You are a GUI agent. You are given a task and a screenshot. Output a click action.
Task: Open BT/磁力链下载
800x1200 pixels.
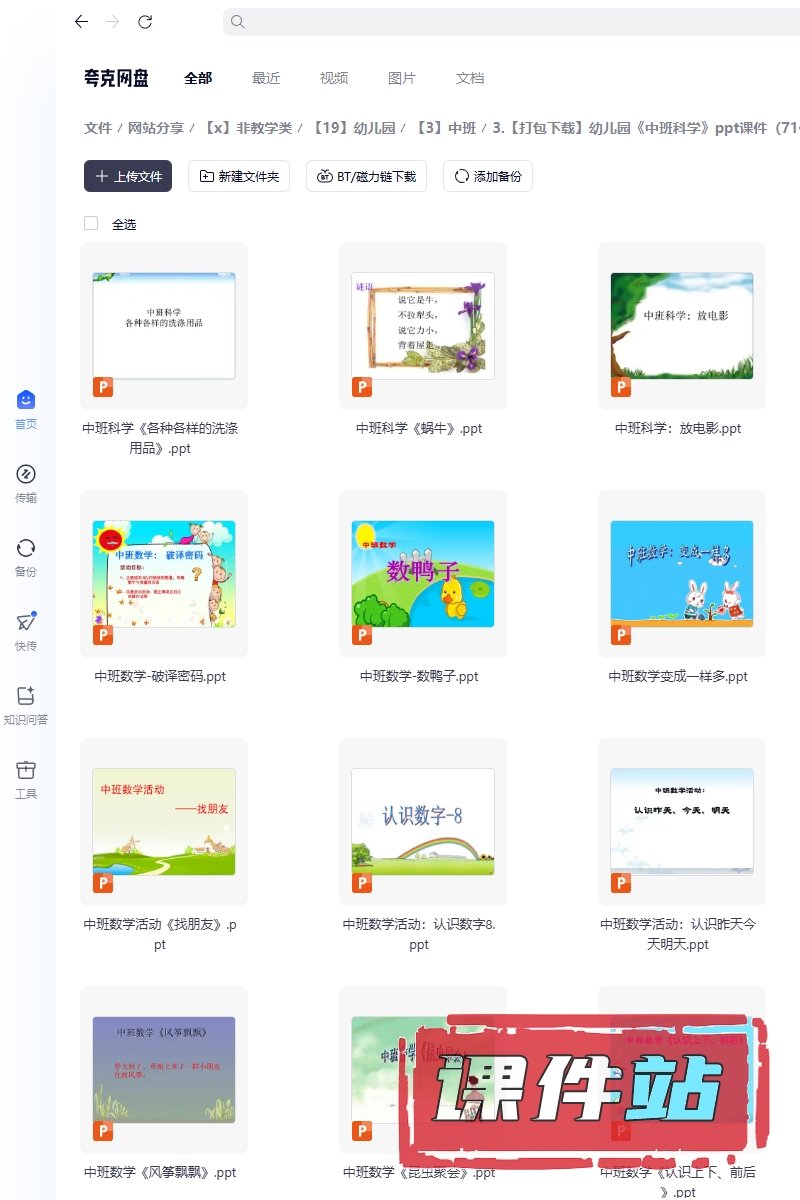click(367, 176)
